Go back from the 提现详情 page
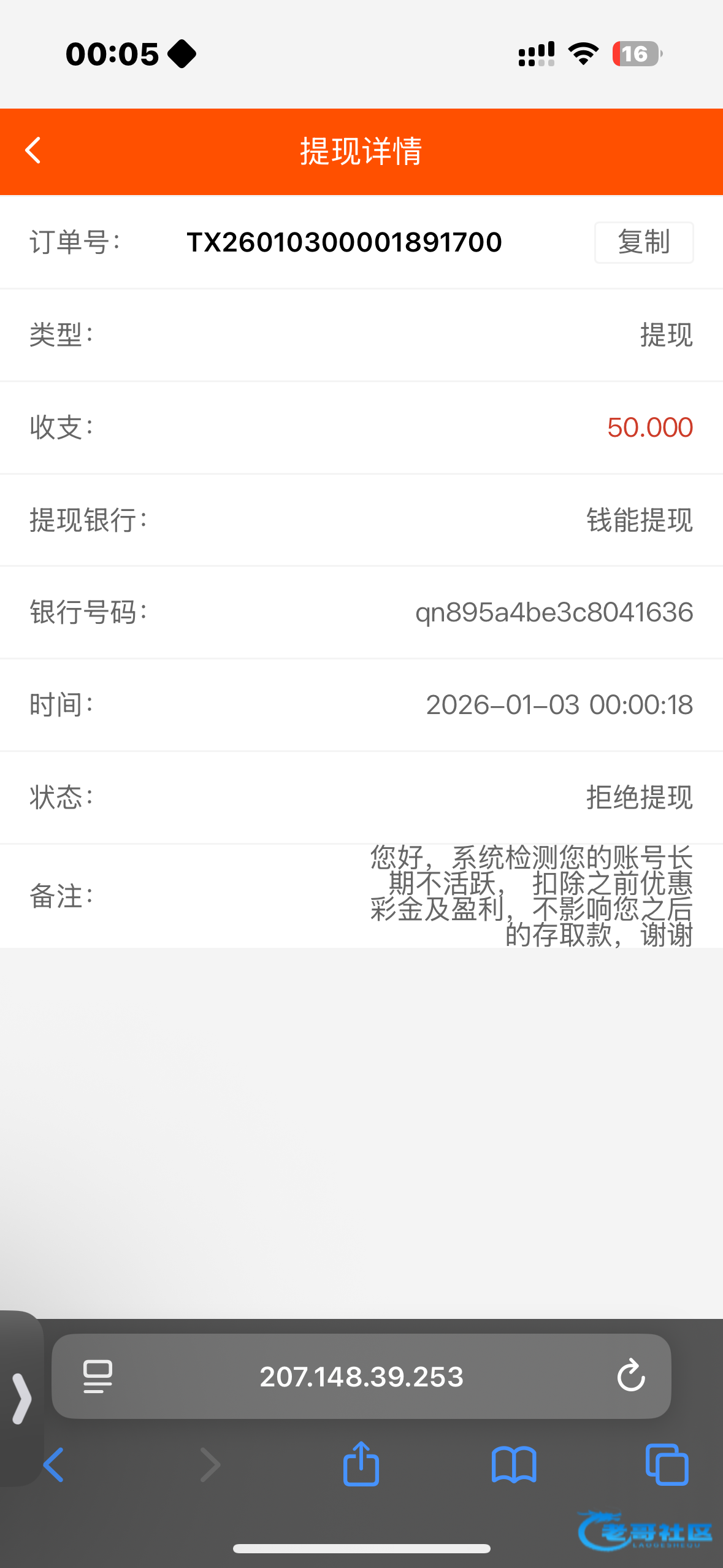The width and height of the screenshot is (723, 1568). (x=33, y=151)
